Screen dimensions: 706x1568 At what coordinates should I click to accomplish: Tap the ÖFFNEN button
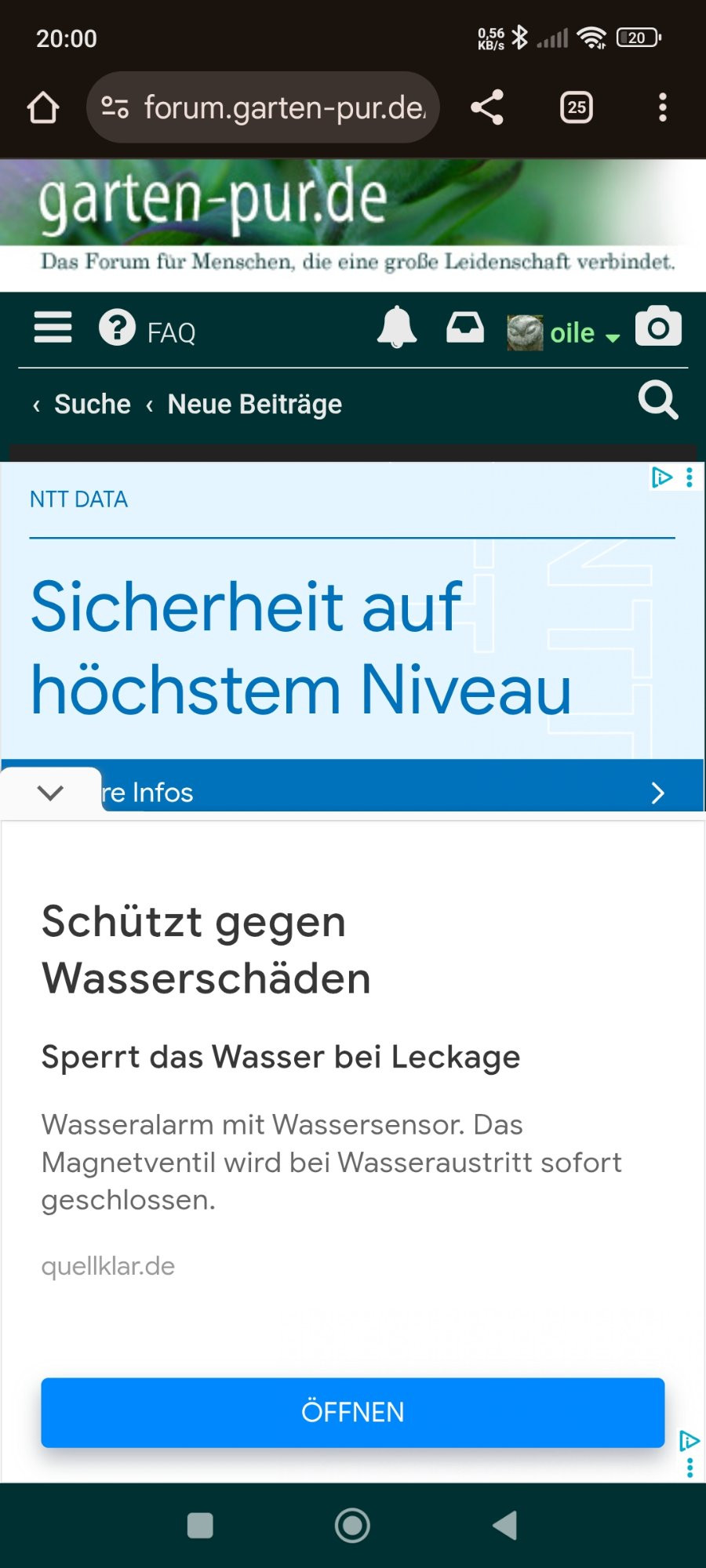point(353,1412)
